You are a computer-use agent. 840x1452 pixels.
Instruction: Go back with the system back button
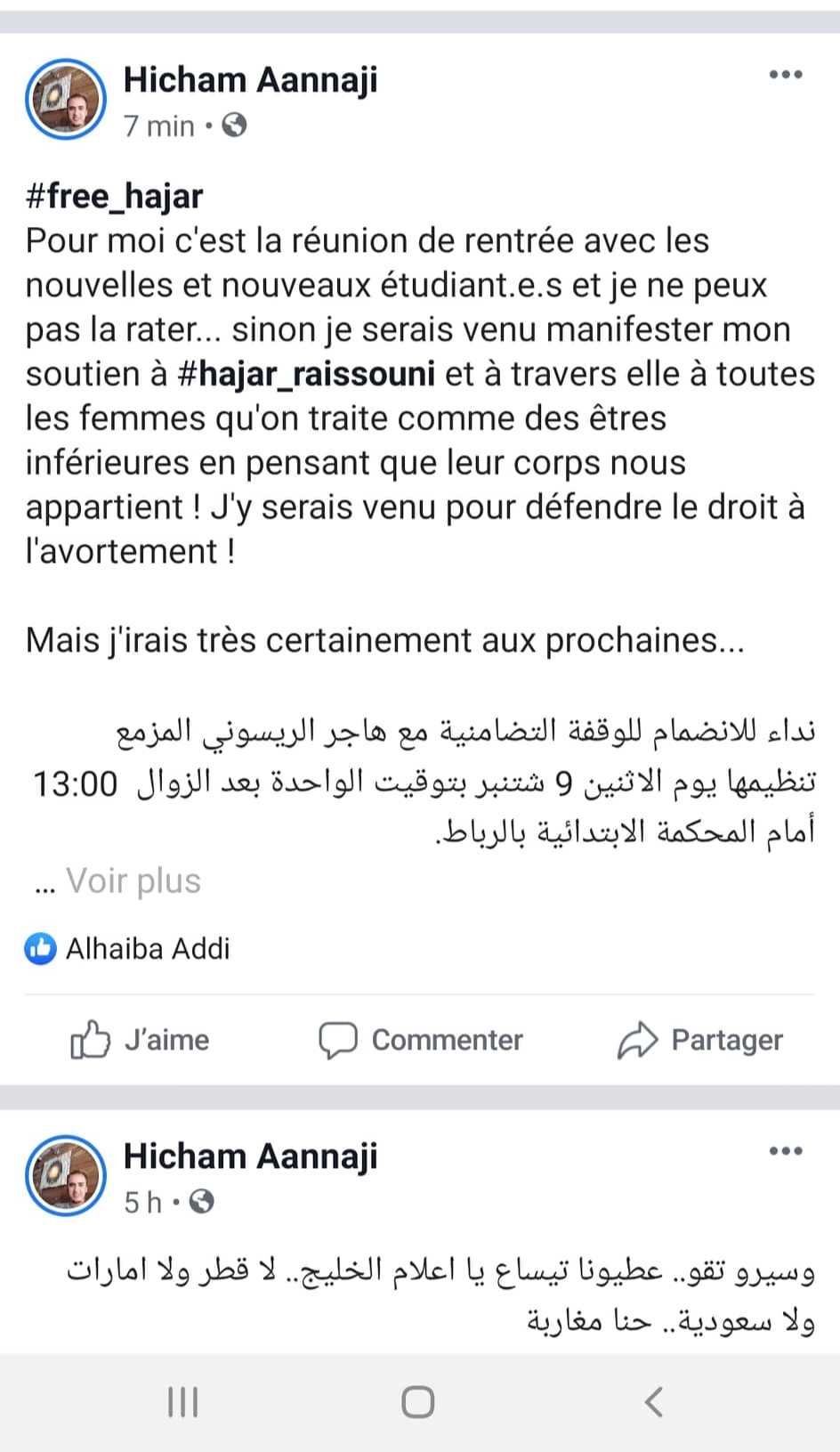[x=654, y=1402]
